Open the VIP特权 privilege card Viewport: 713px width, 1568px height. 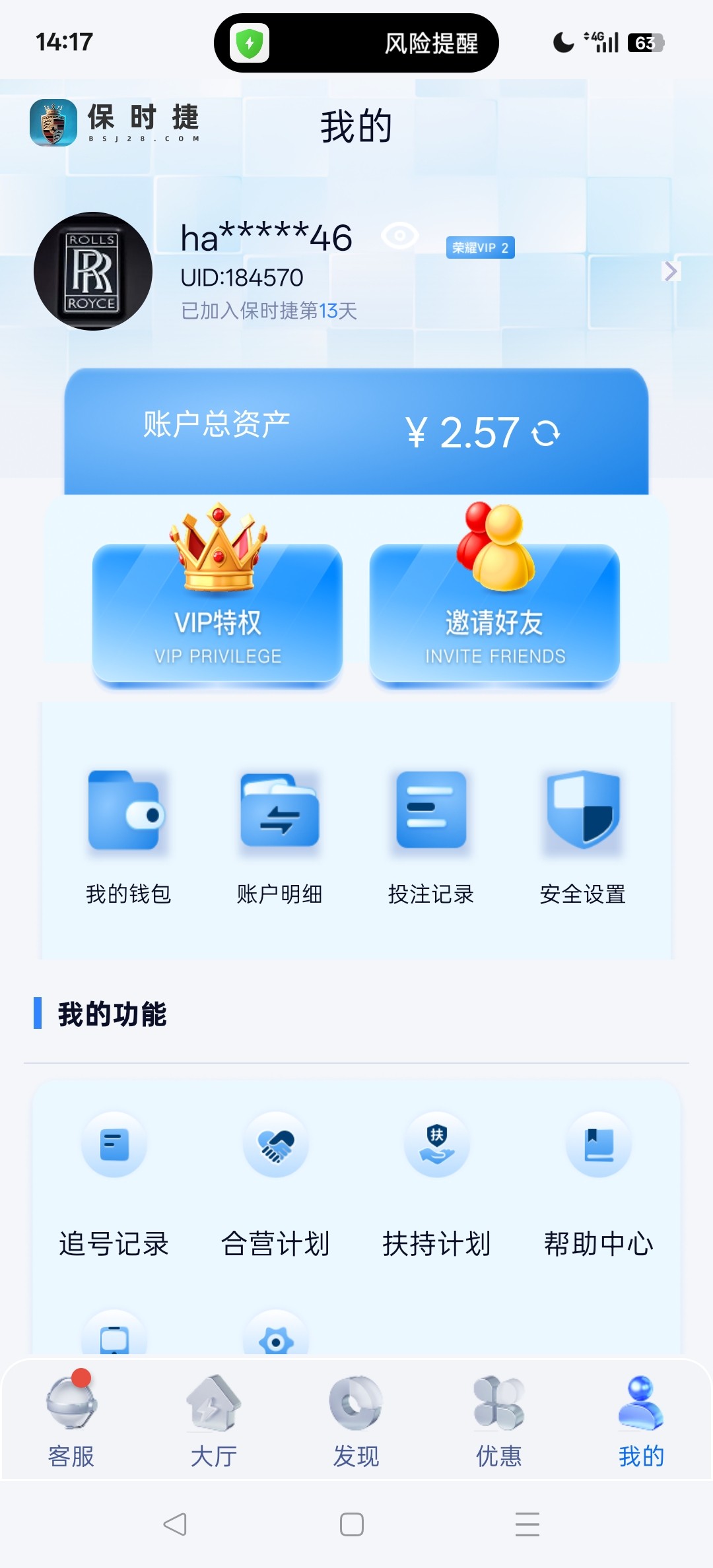218,614
